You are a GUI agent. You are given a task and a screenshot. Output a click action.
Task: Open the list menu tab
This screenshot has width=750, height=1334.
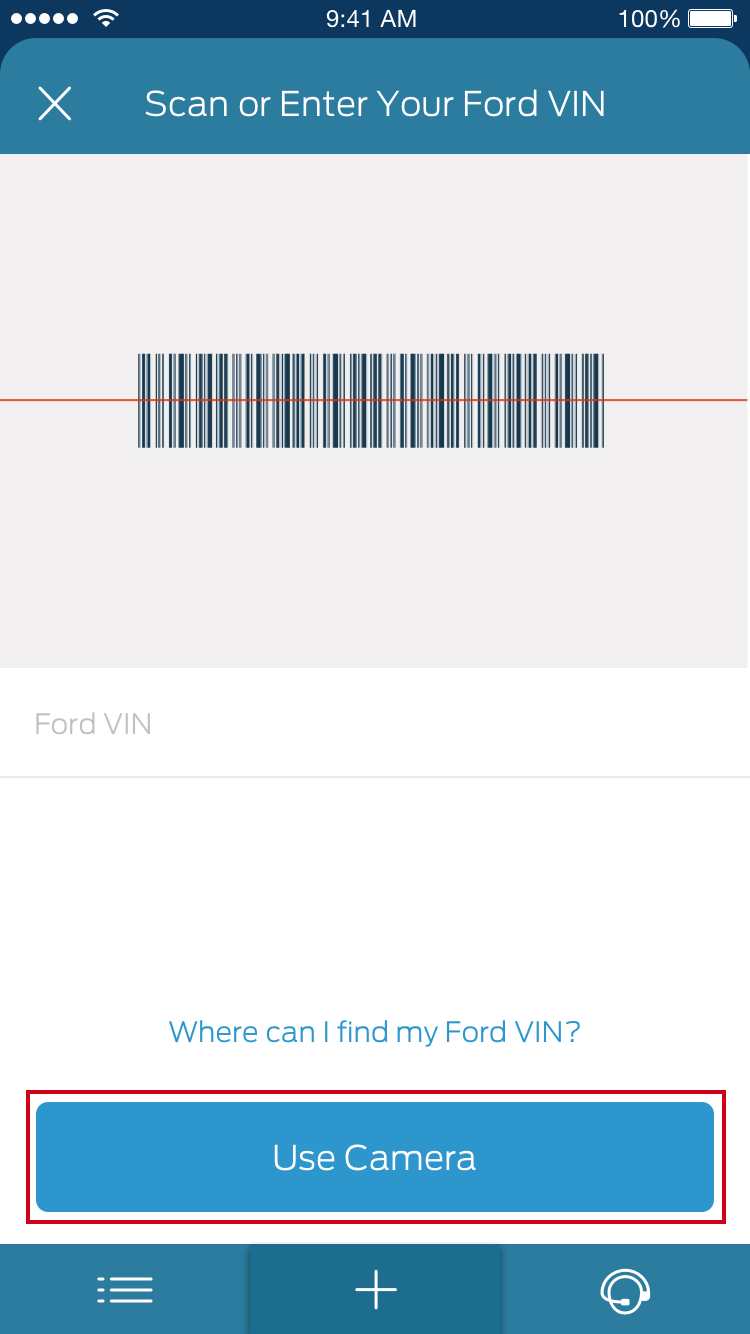pos(125,1290)
